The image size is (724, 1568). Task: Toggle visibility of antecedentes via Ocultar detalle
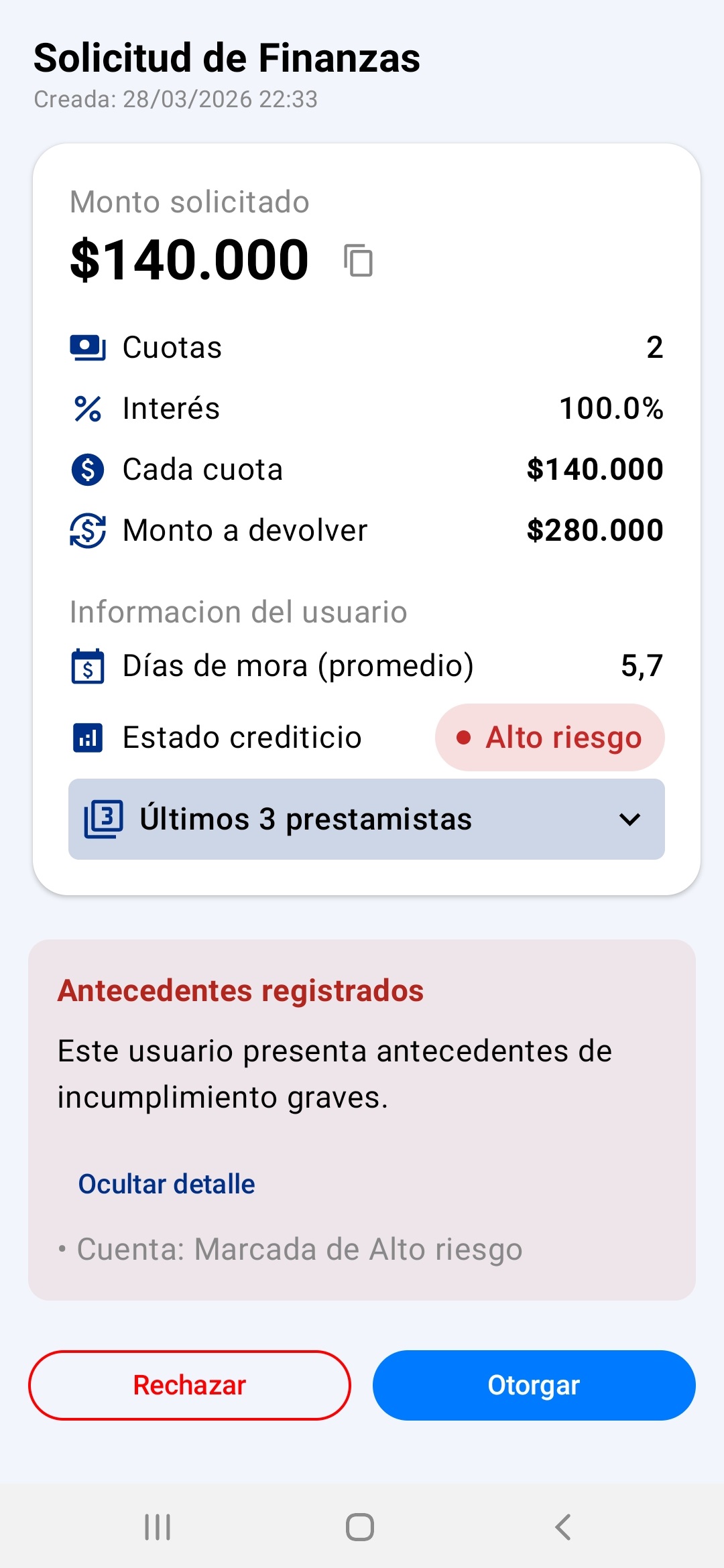coord(166,1183)
